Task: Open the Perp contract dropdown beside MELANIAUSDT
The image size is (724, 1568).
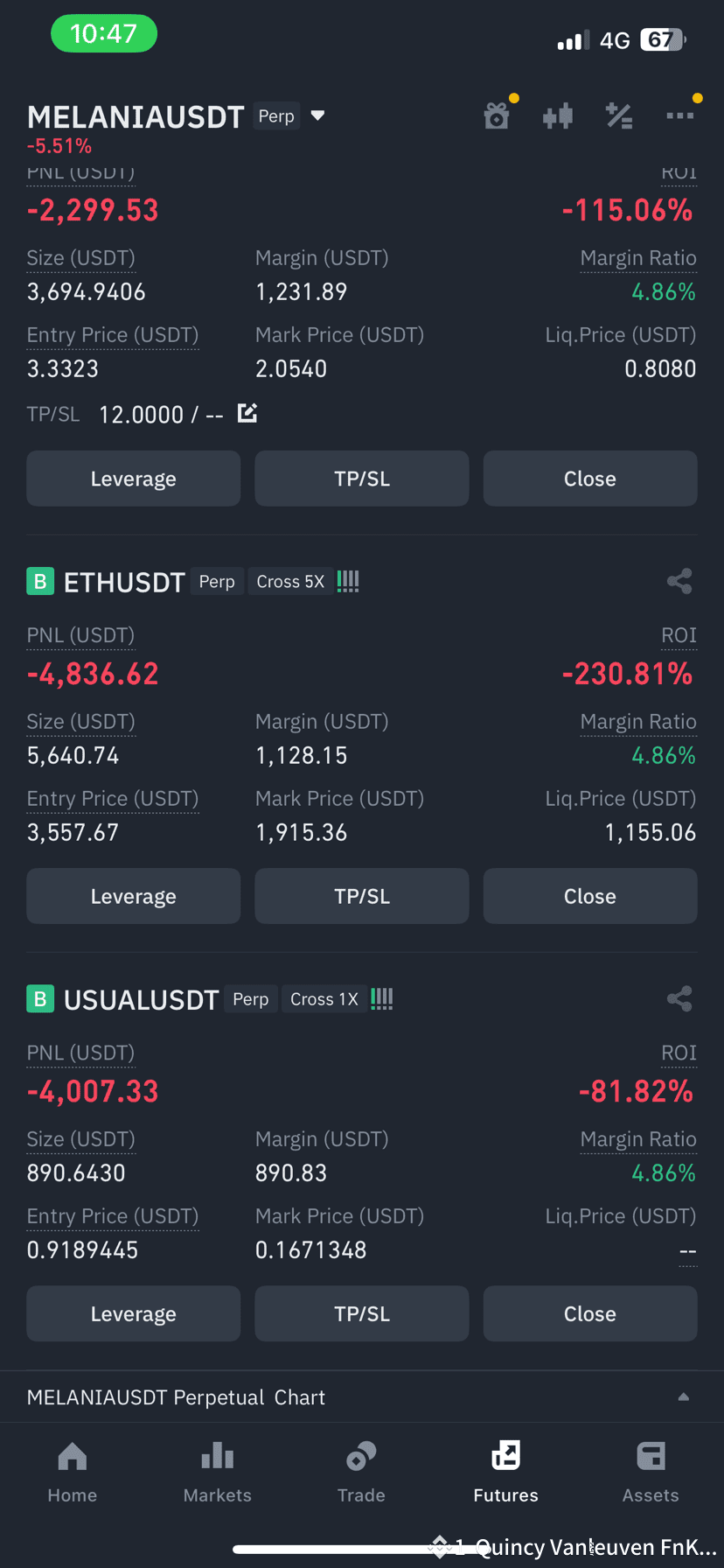Action: click(x=317, y=115)
